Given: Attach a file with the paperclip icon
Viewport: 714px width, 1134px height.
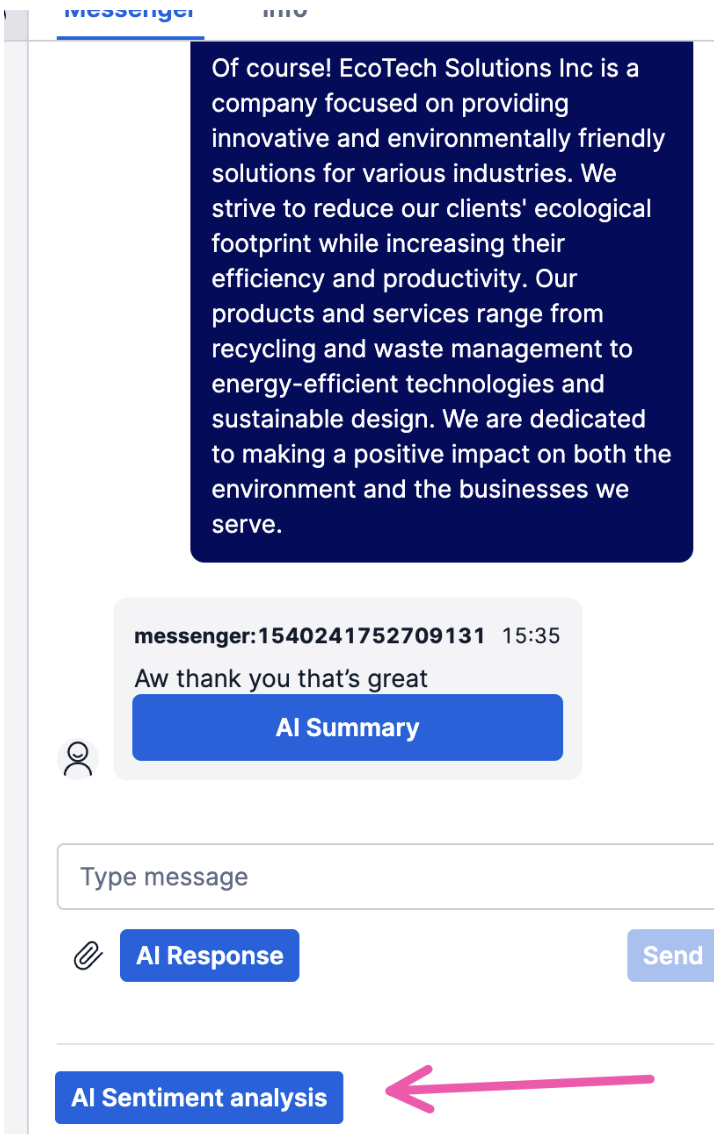Looking at the screenshot, I should [x=88, y=956].
